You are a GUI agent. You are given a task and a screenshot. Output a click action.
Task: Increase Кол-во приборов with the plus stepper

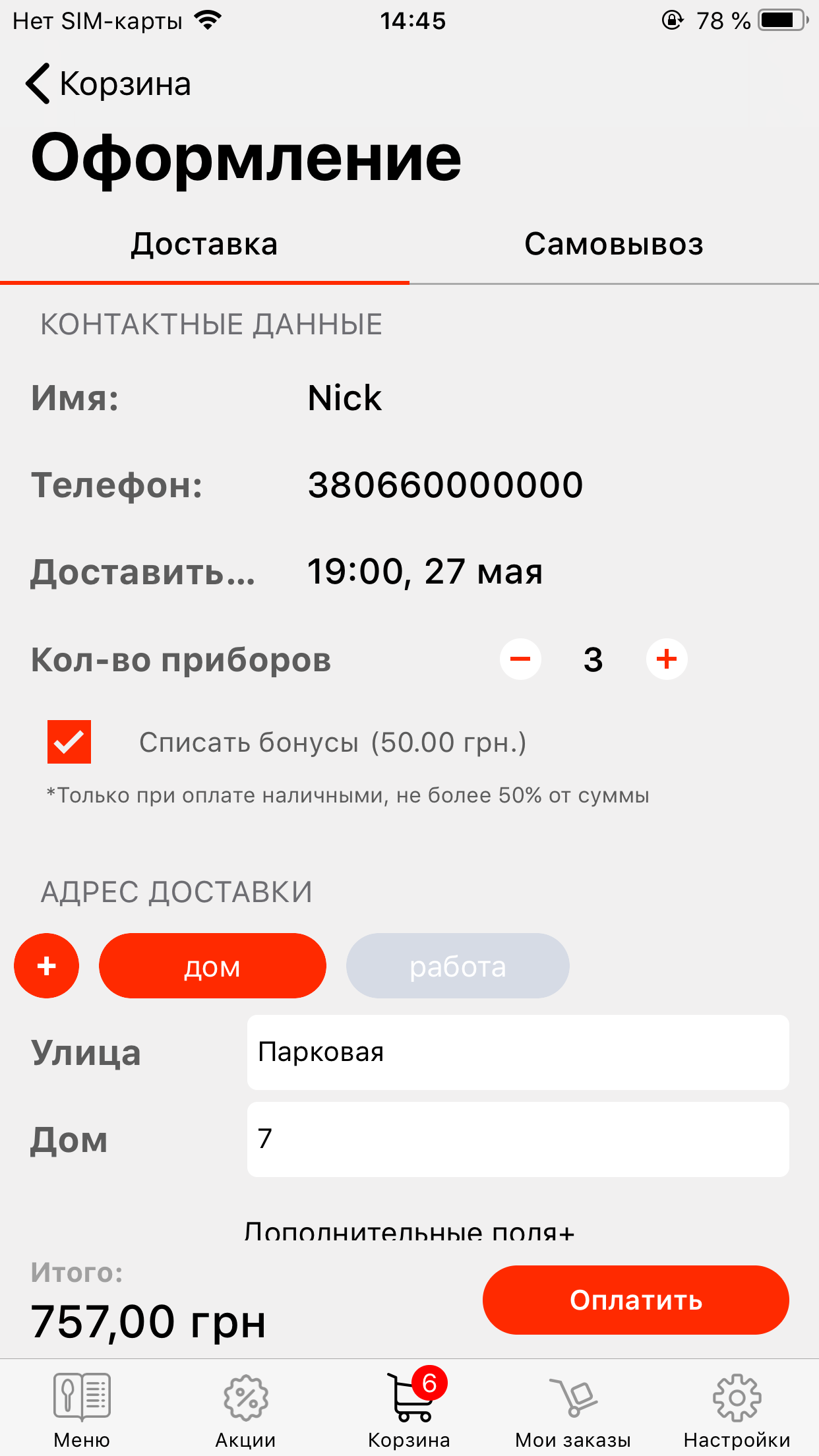(x=667, y=659)
